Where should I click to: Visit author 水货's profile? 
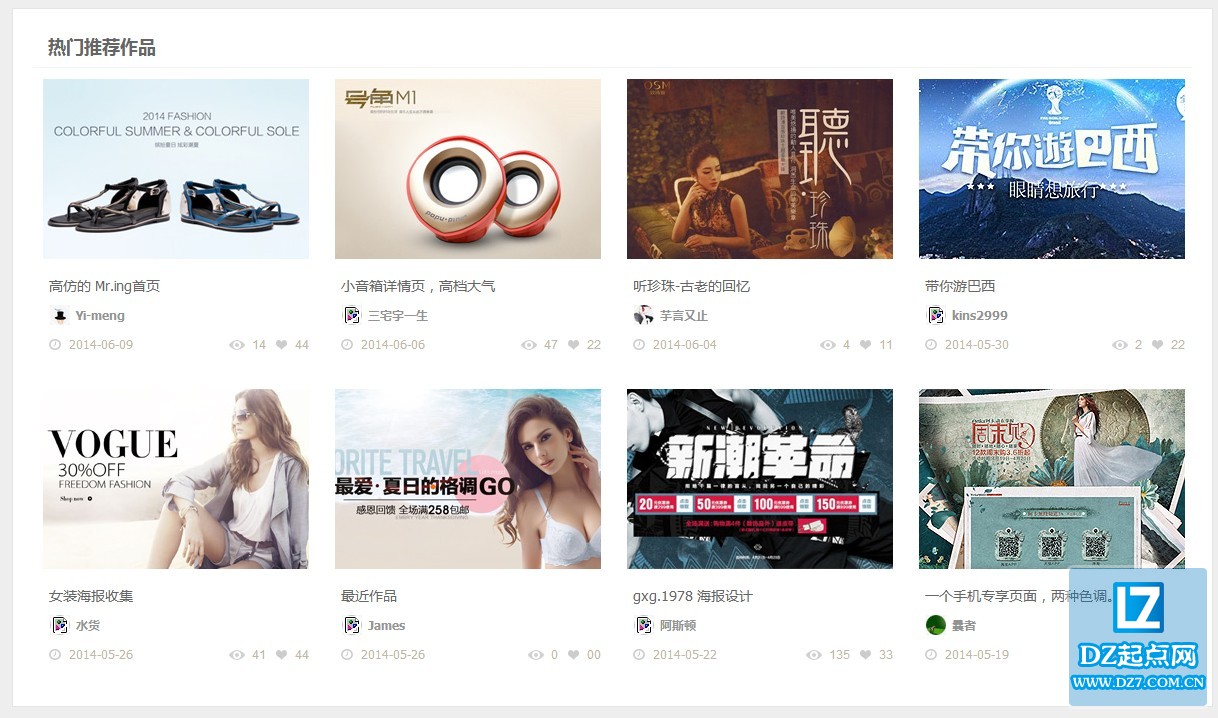tap(88, 626)
